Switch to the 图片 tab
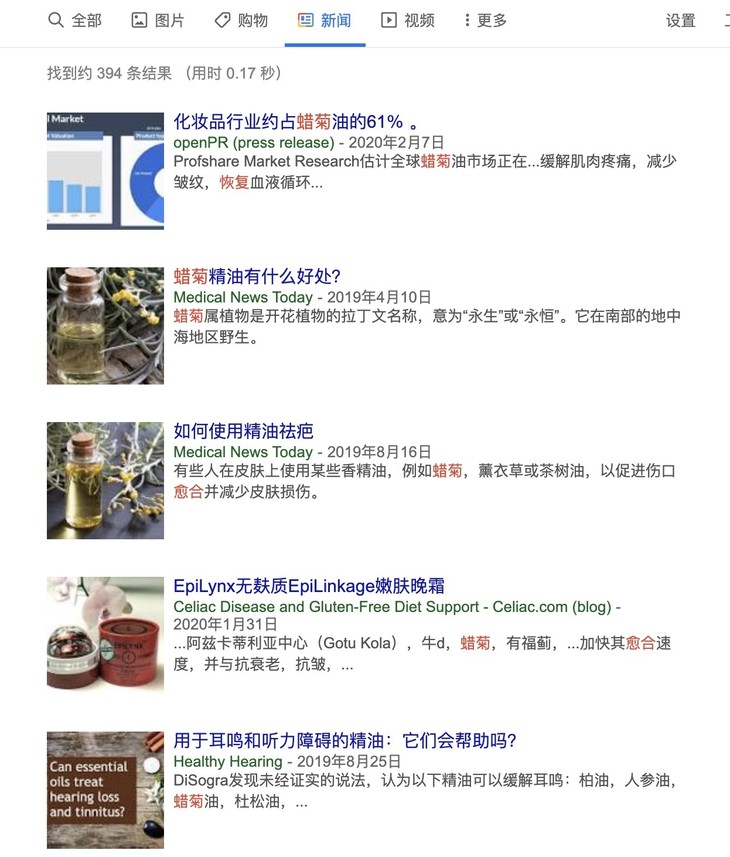 158,20
